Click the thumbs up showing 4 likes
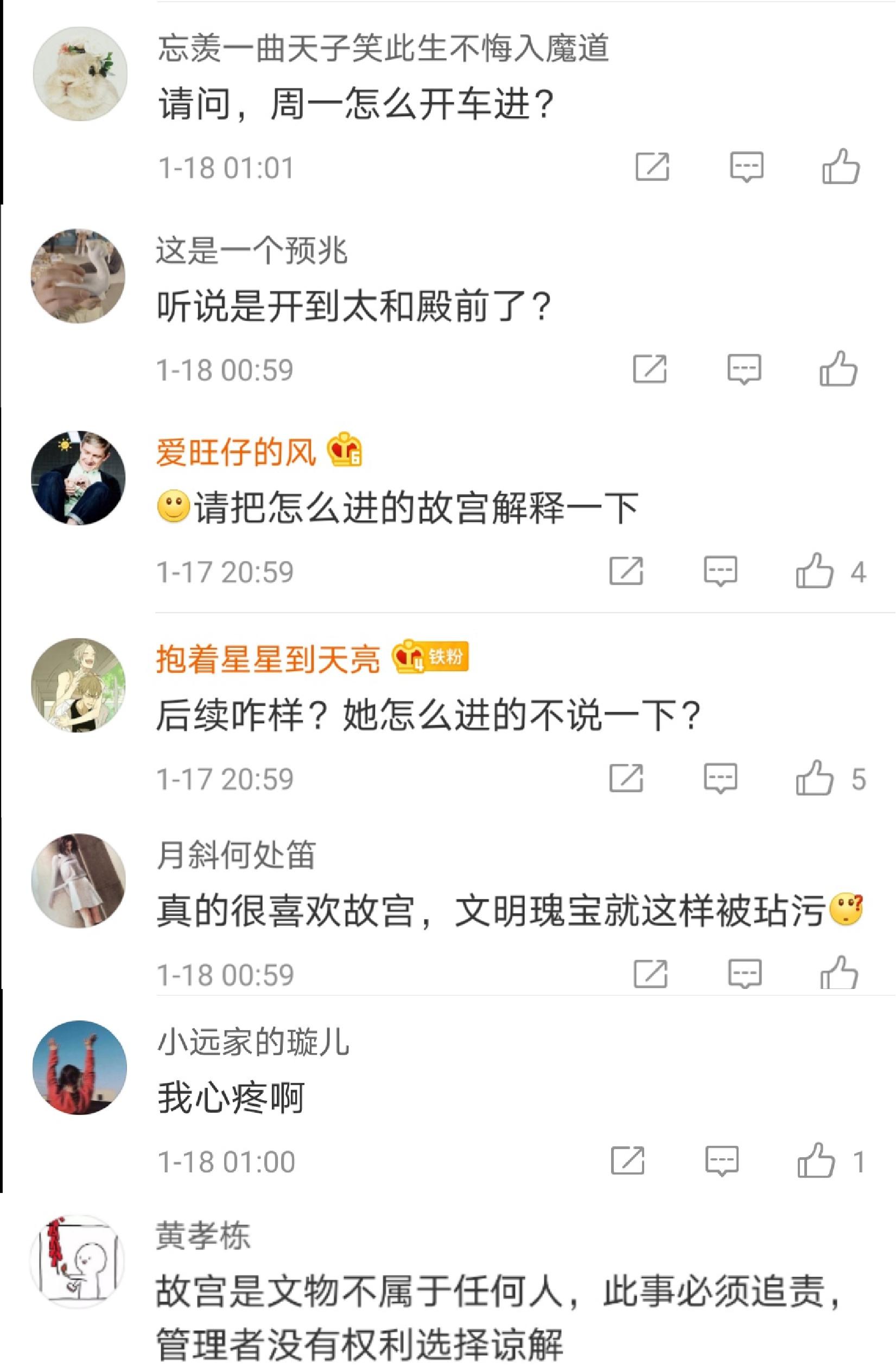 pos(816,572)
